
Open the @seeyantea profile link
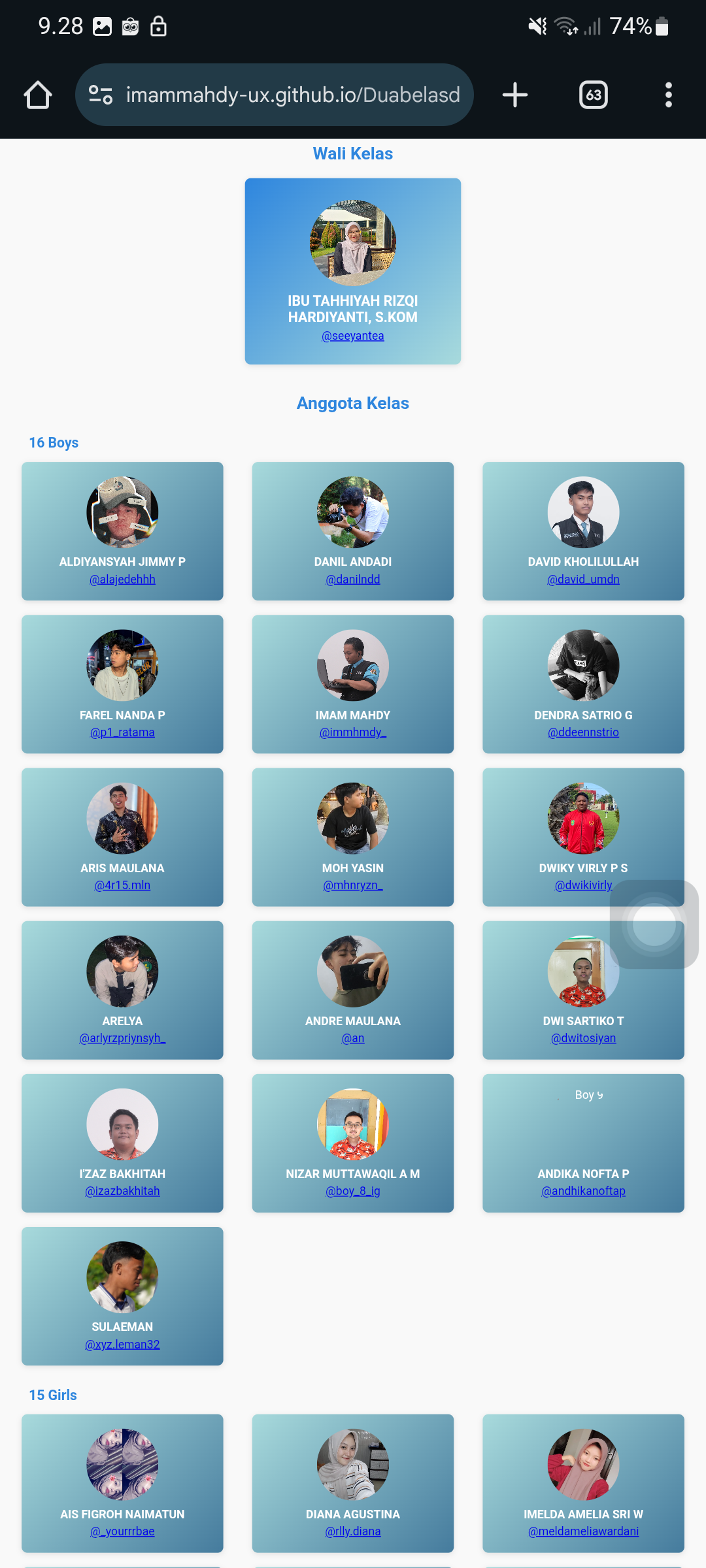click(x=353, y=336)
